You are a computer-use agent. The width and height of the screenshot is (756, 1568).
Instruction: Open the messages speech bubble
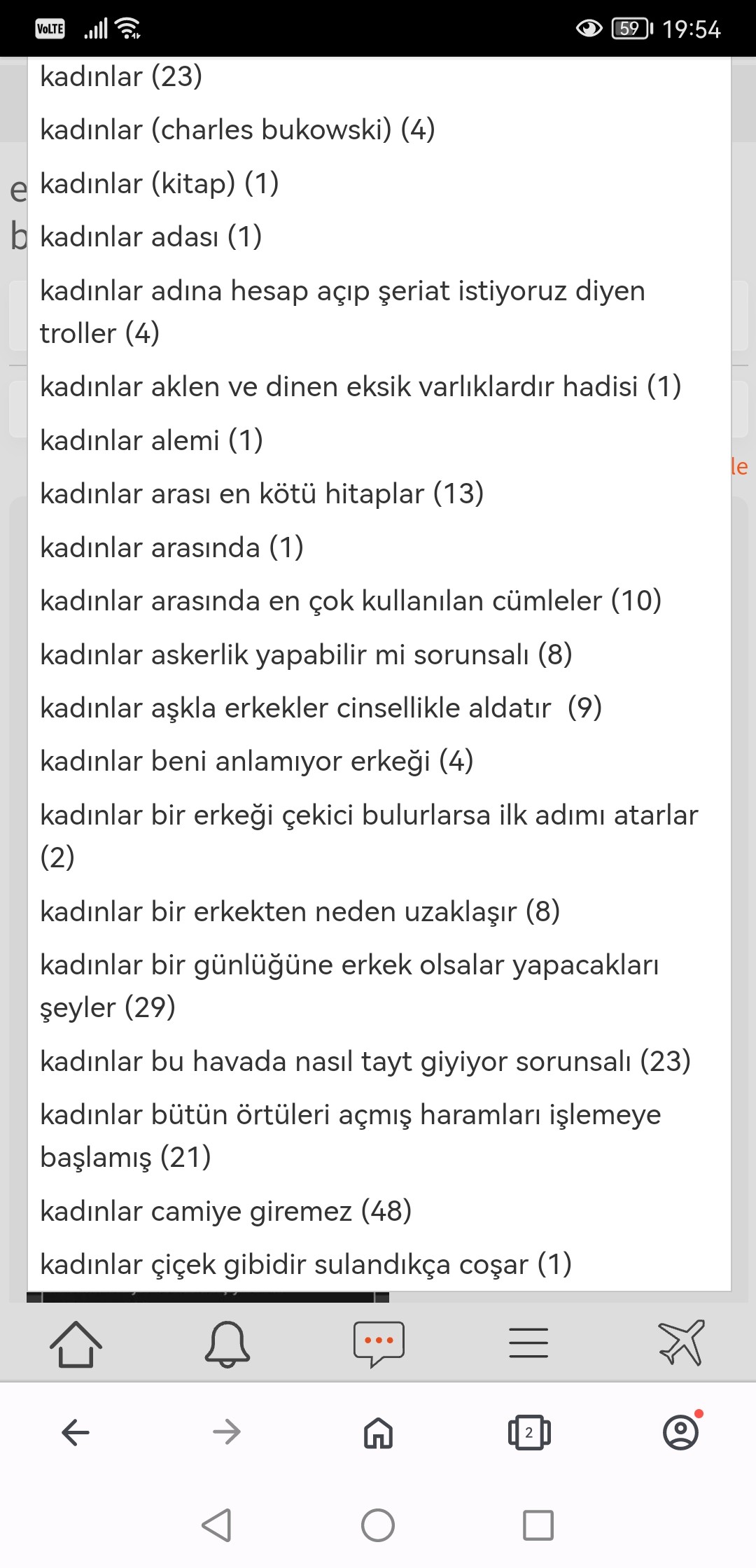click(x=379, y=1344)
